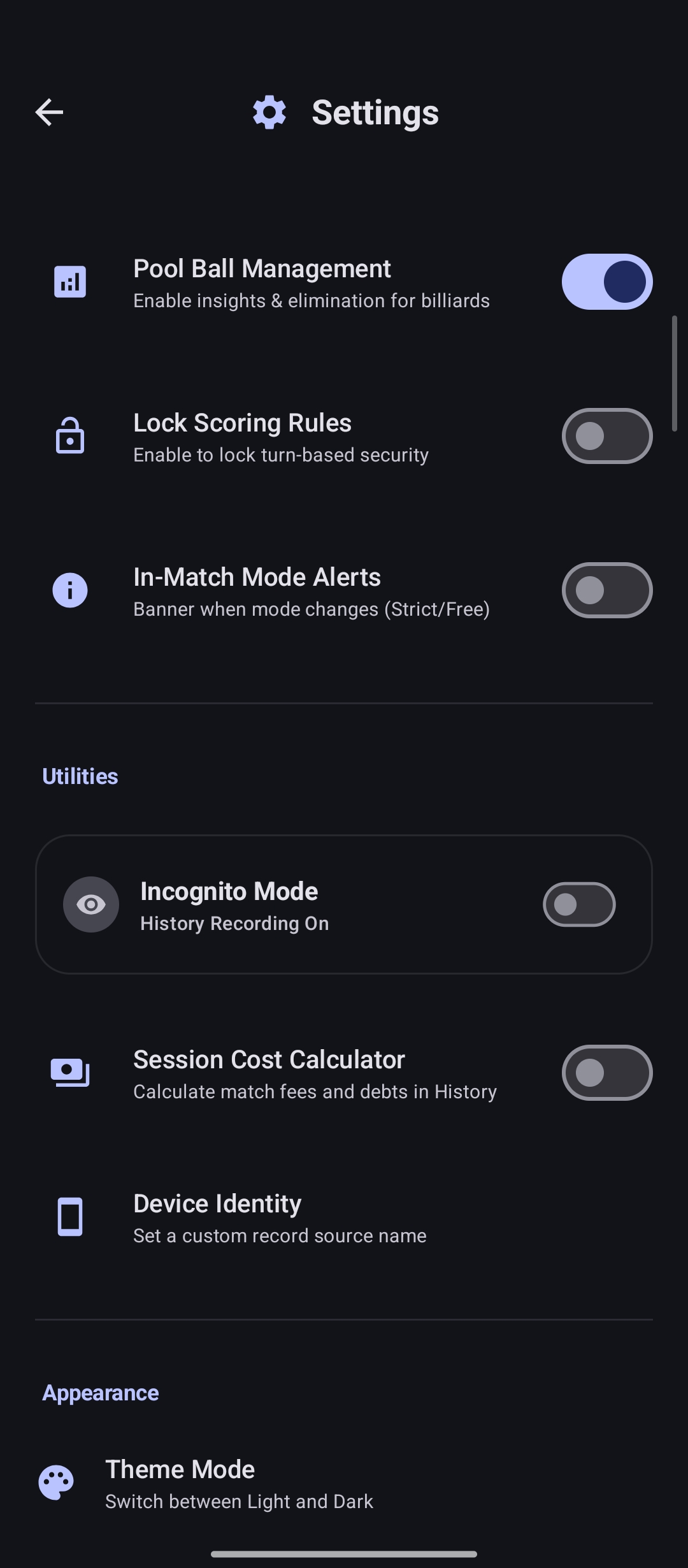Enable Incognito Mode
The width and height of the screenshot is (688, 1568).
click(579, 904)
